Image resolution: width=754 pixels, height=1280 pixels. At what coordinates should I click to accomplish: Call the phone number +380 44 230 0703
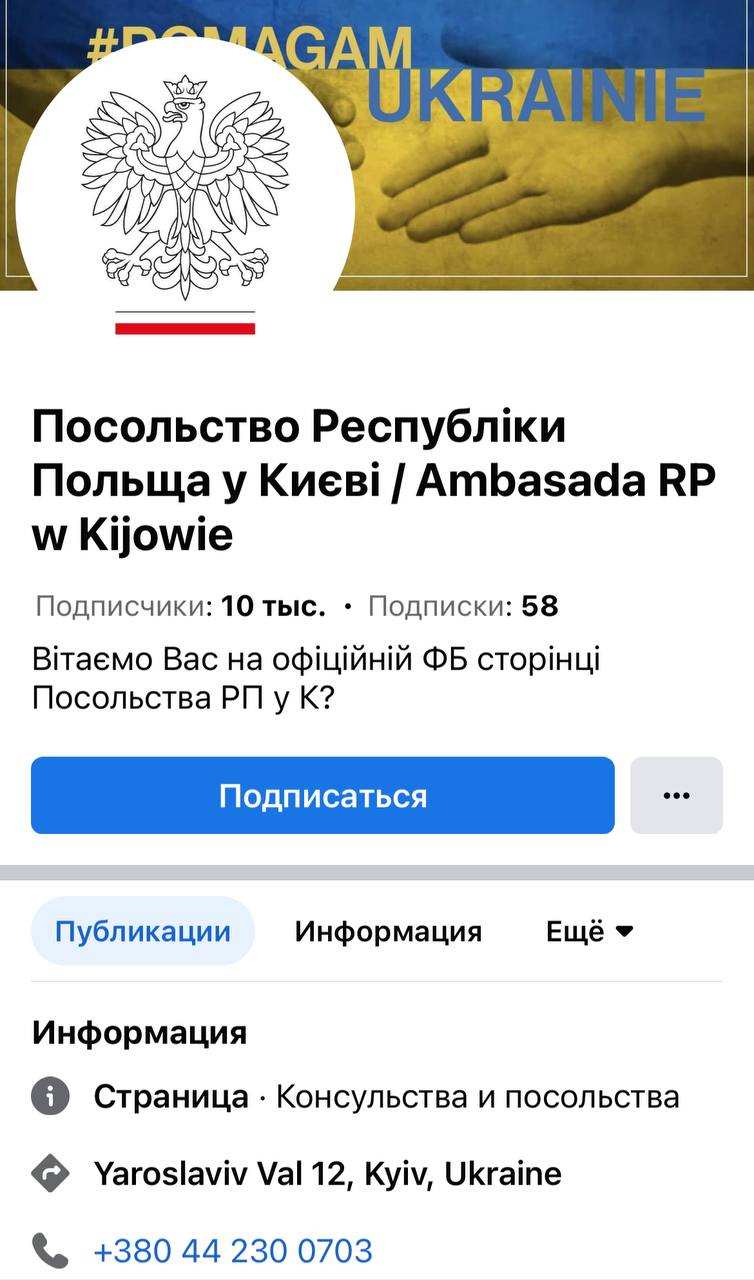(233, 1250)
